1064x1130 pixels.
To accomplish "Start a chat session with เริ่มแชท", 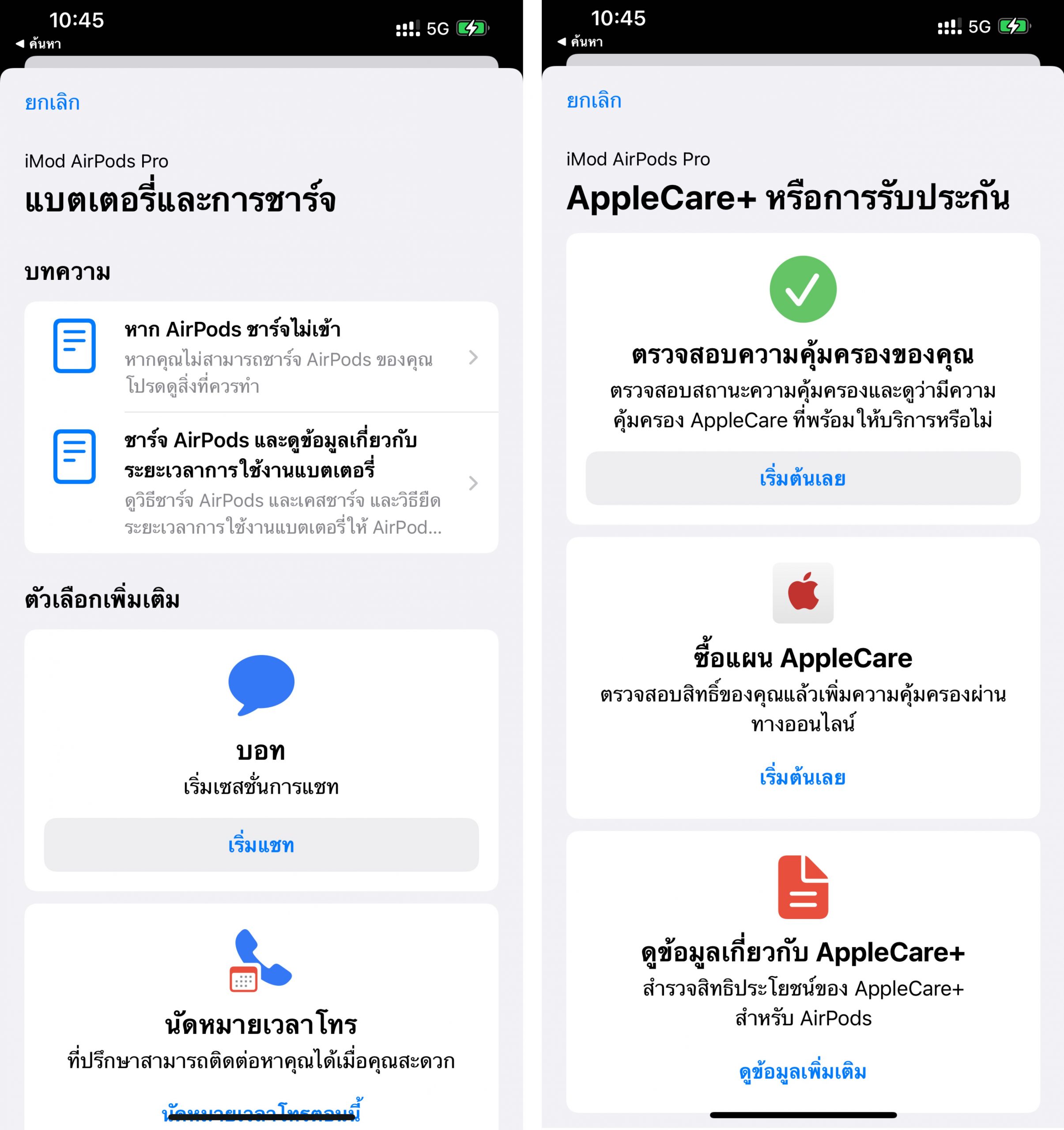I will (x=261, y=845).
